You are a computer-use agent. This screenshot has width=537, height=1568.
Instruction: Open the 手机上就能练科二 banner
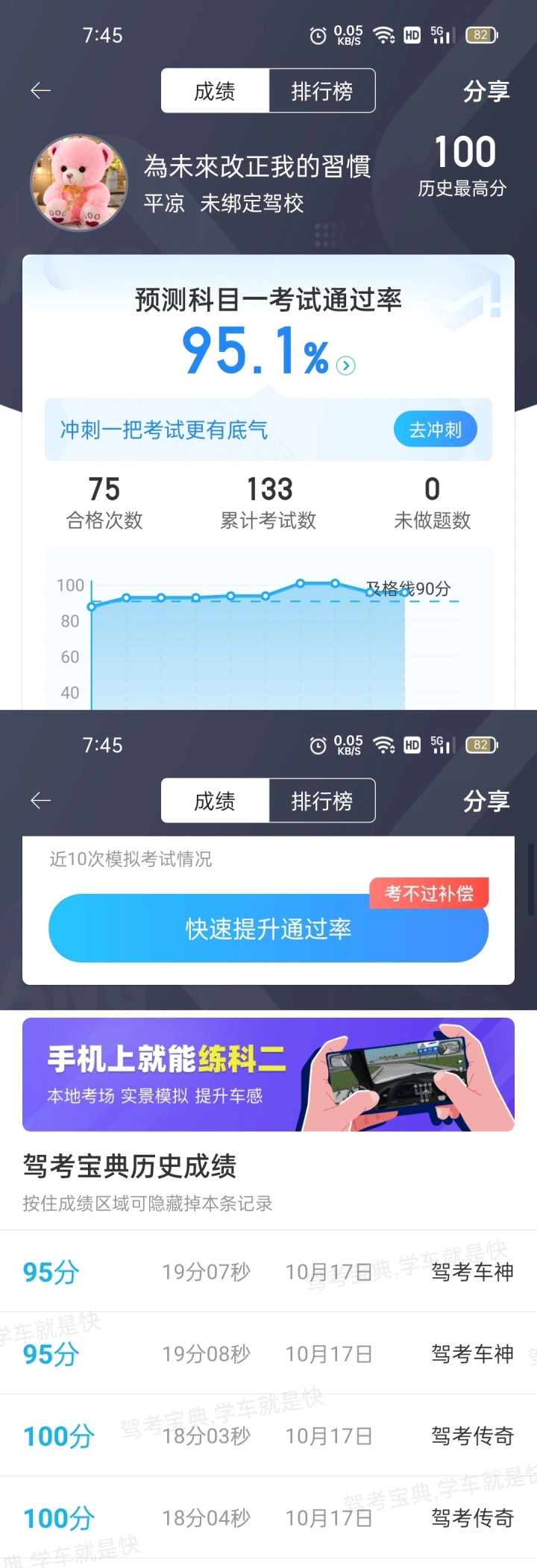pos(268,1074)
